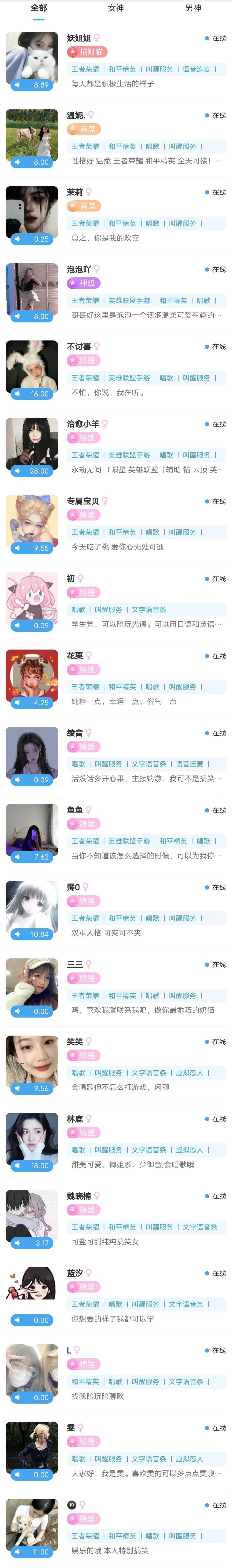
Task: Play 林鹿's 18-second voice intro
Action: 32,1166
